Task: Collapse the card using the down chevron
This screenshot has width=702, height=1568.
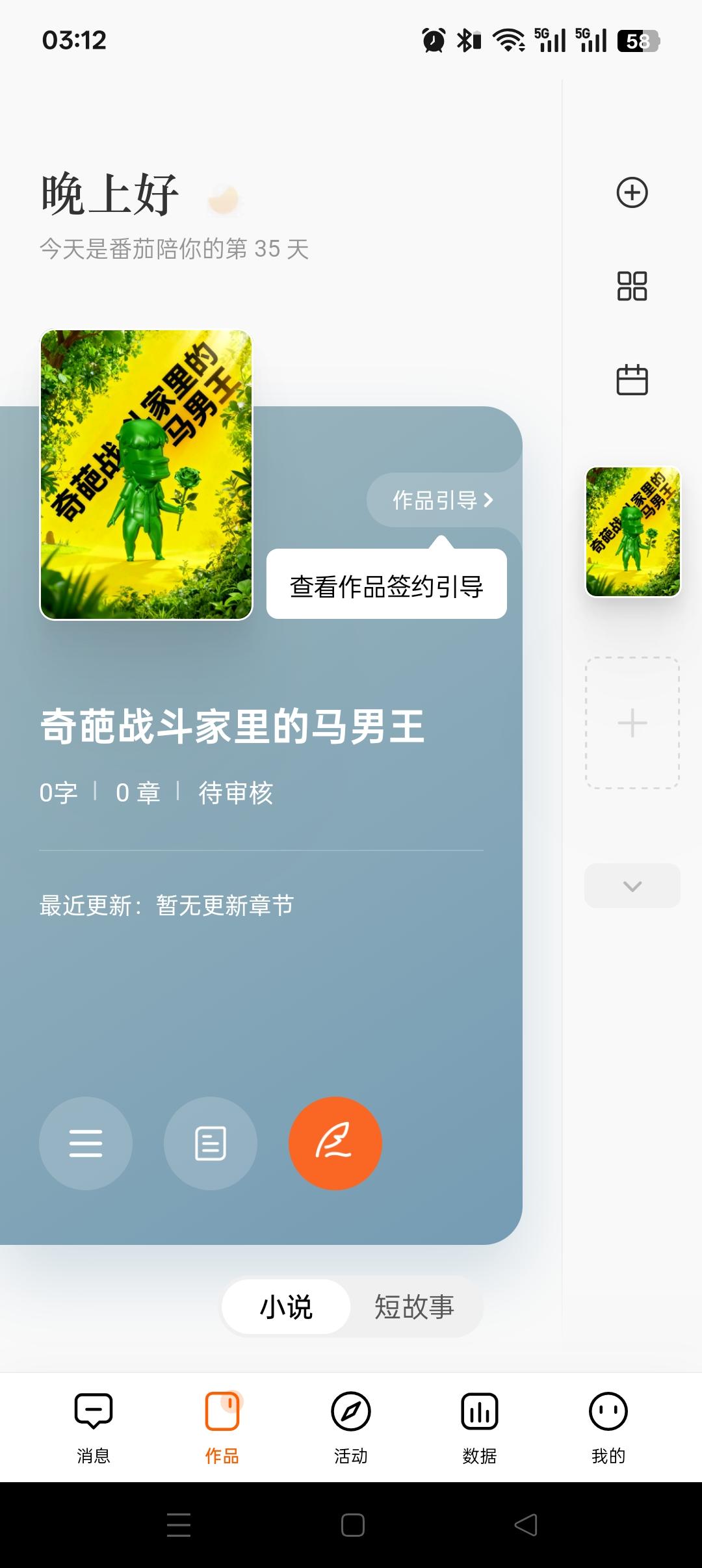Action: 631,885
